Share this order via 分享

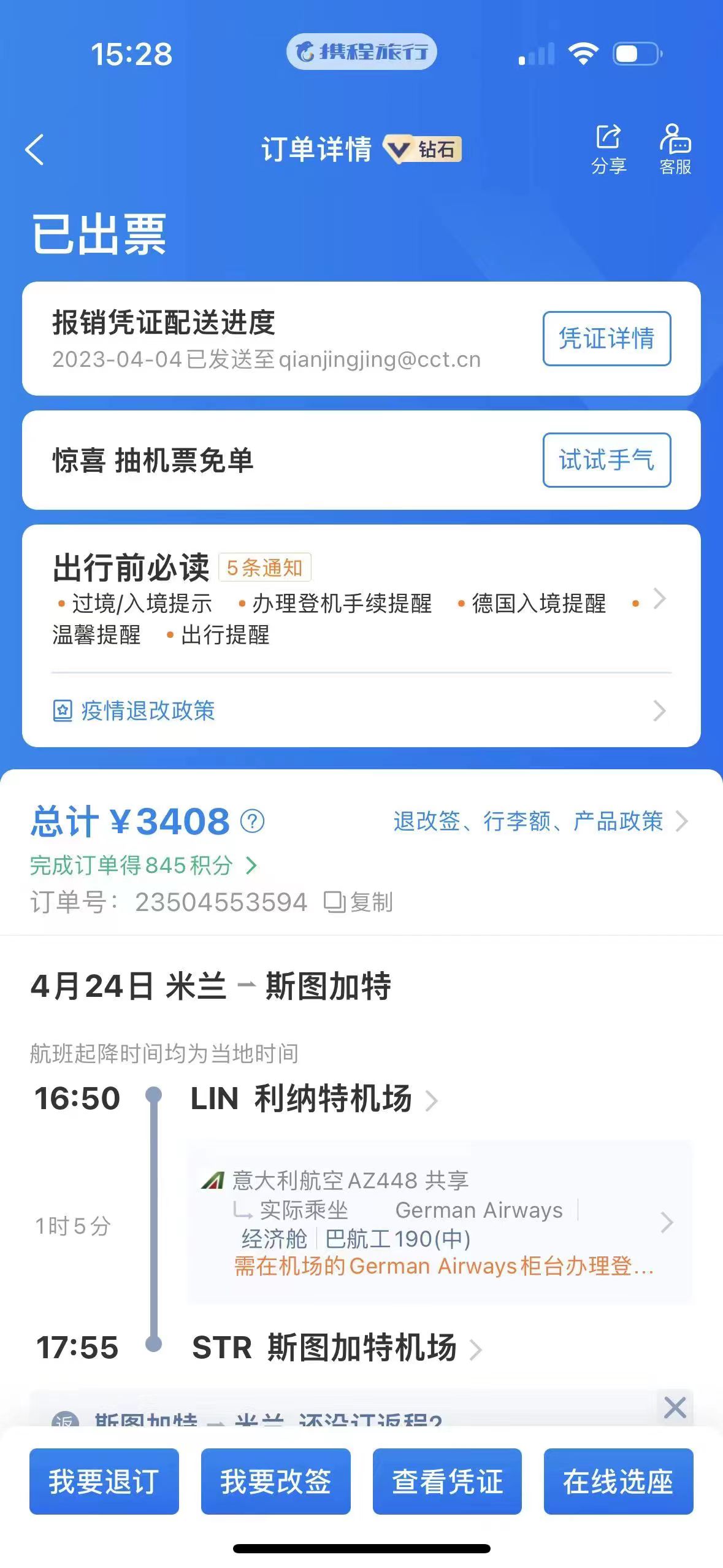coord(608,149)
